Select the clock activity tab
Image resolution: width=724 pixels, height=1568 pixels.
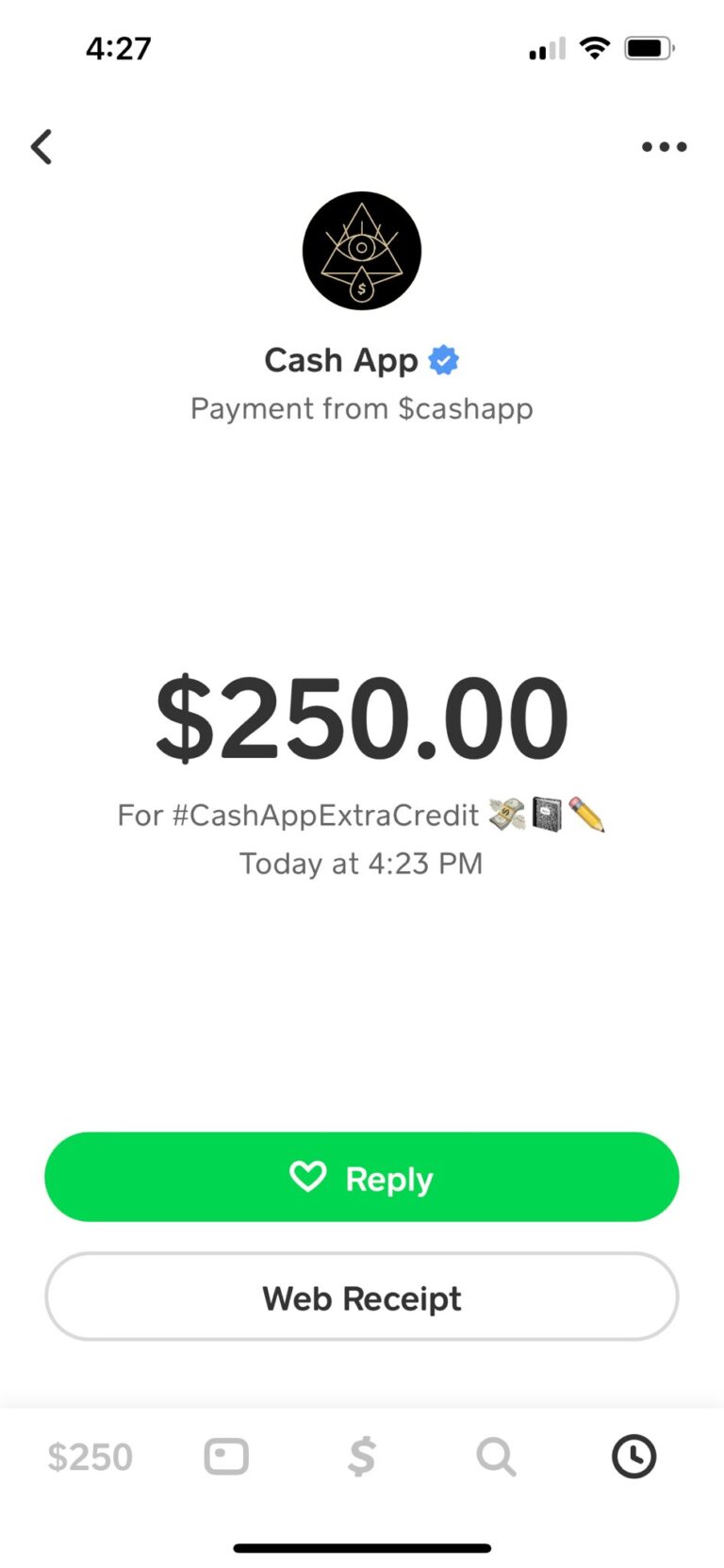point(633,1457)
